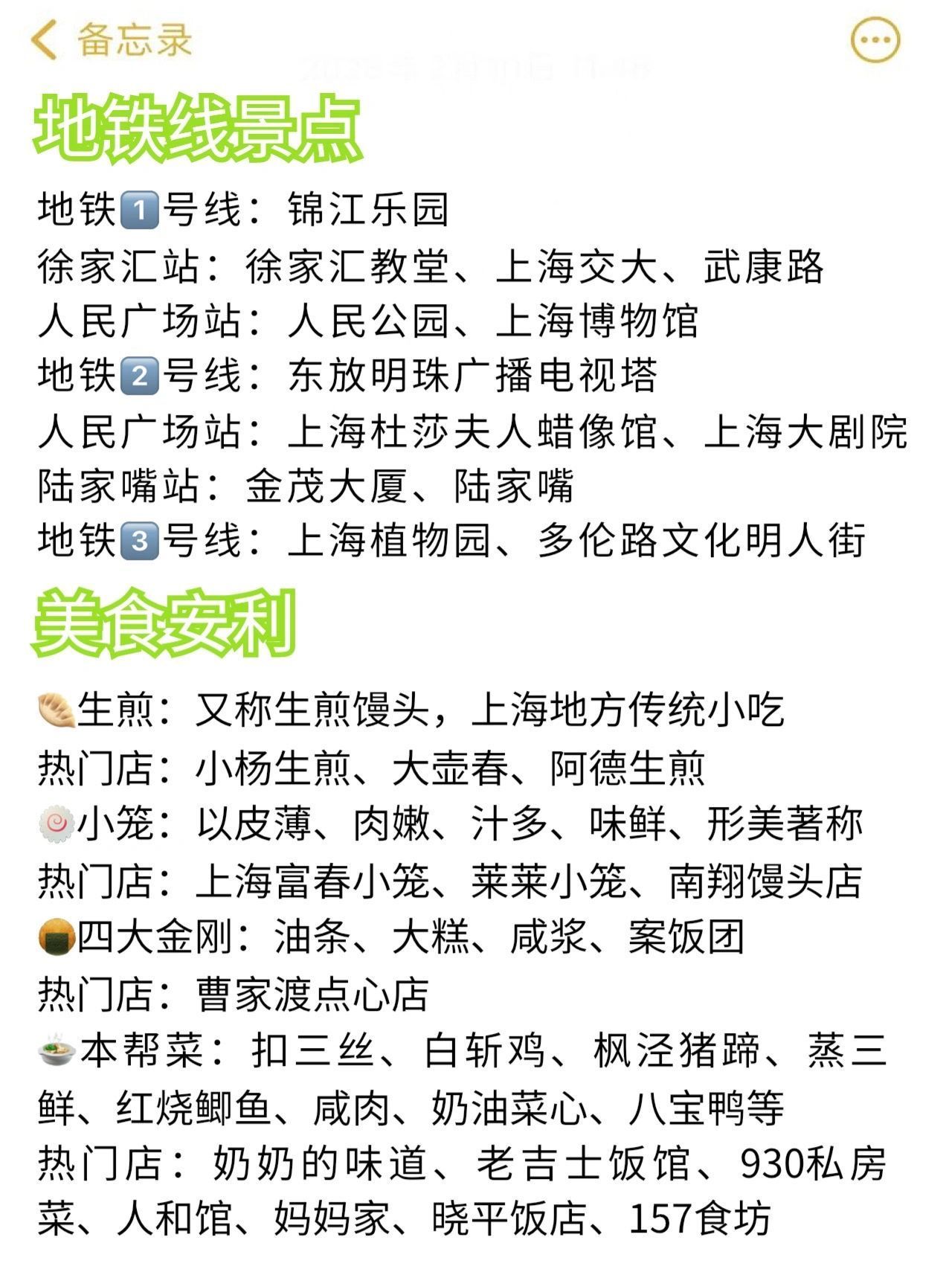Go back to the 备忘录 list

pyautogui.click(x=112, y=40)
